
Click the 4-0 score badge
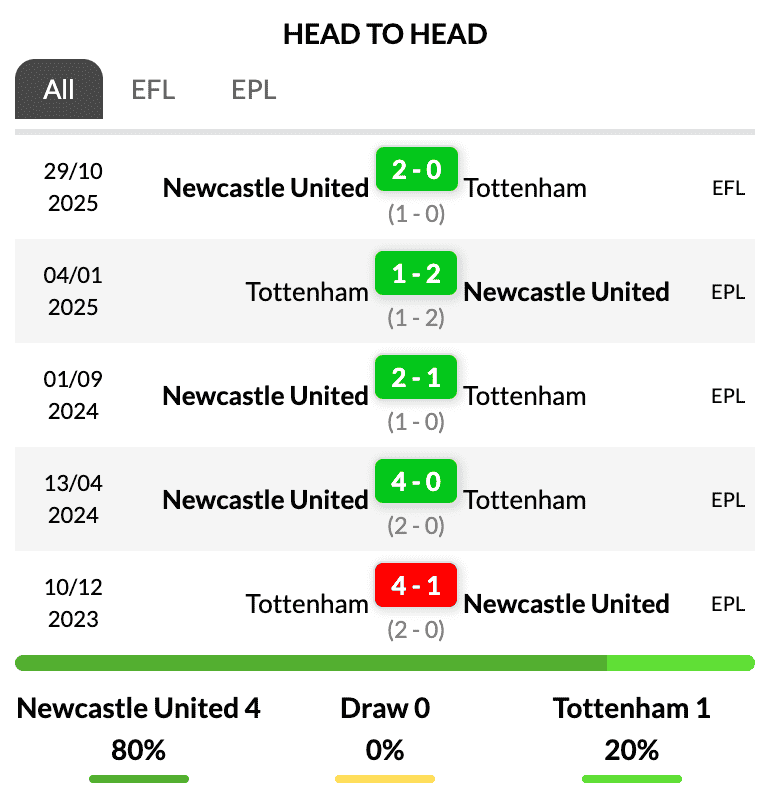(x=416, y=481)
